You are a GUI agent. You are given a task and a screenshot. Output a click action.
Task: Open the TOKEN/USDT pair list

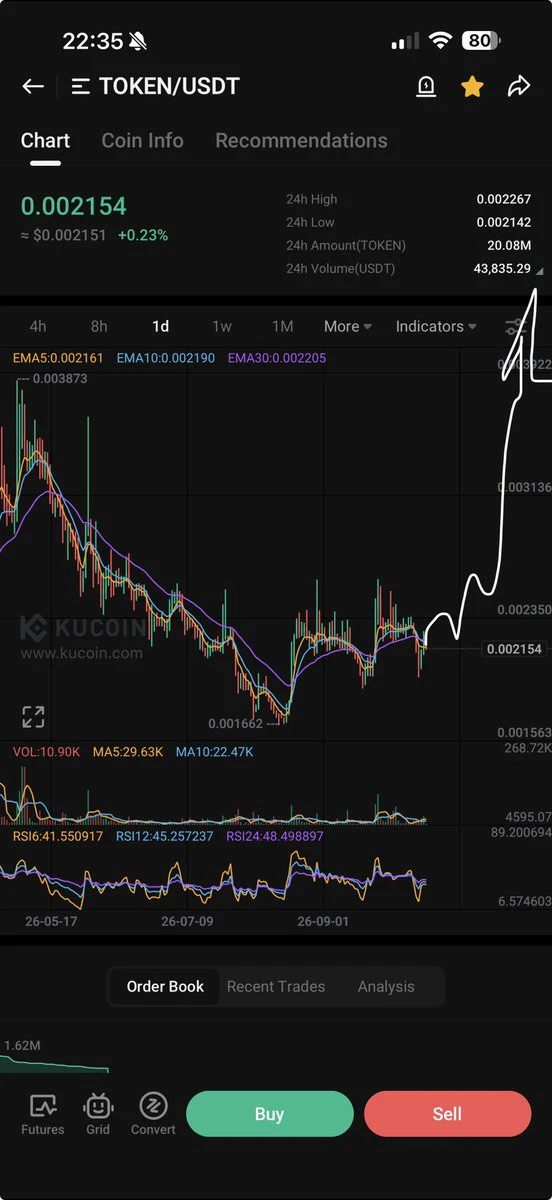click(x=155, y=86)
